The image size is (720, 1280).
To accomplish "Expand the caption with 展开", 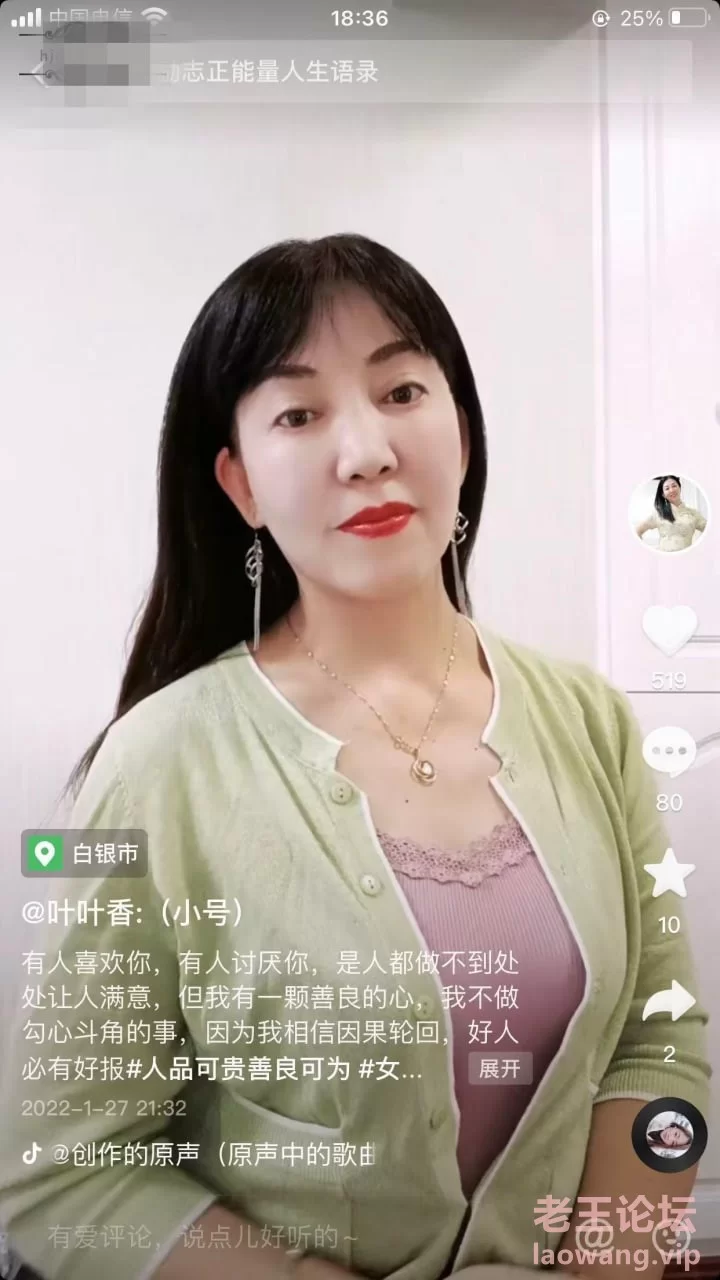I will point(500,1068).
